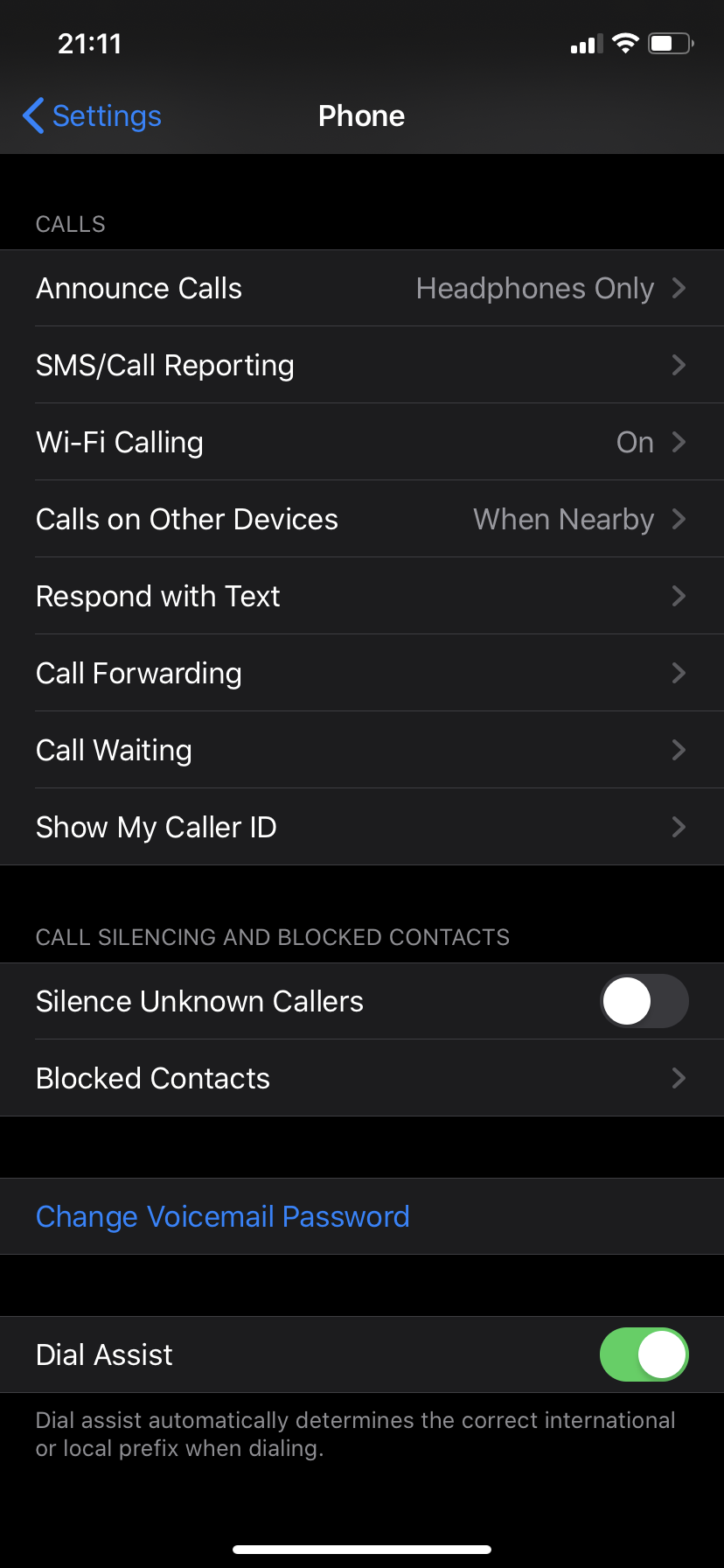Open SMS/Call Reporting
The width and height of the screenshot is (724, 1568).
coord(362,365)
